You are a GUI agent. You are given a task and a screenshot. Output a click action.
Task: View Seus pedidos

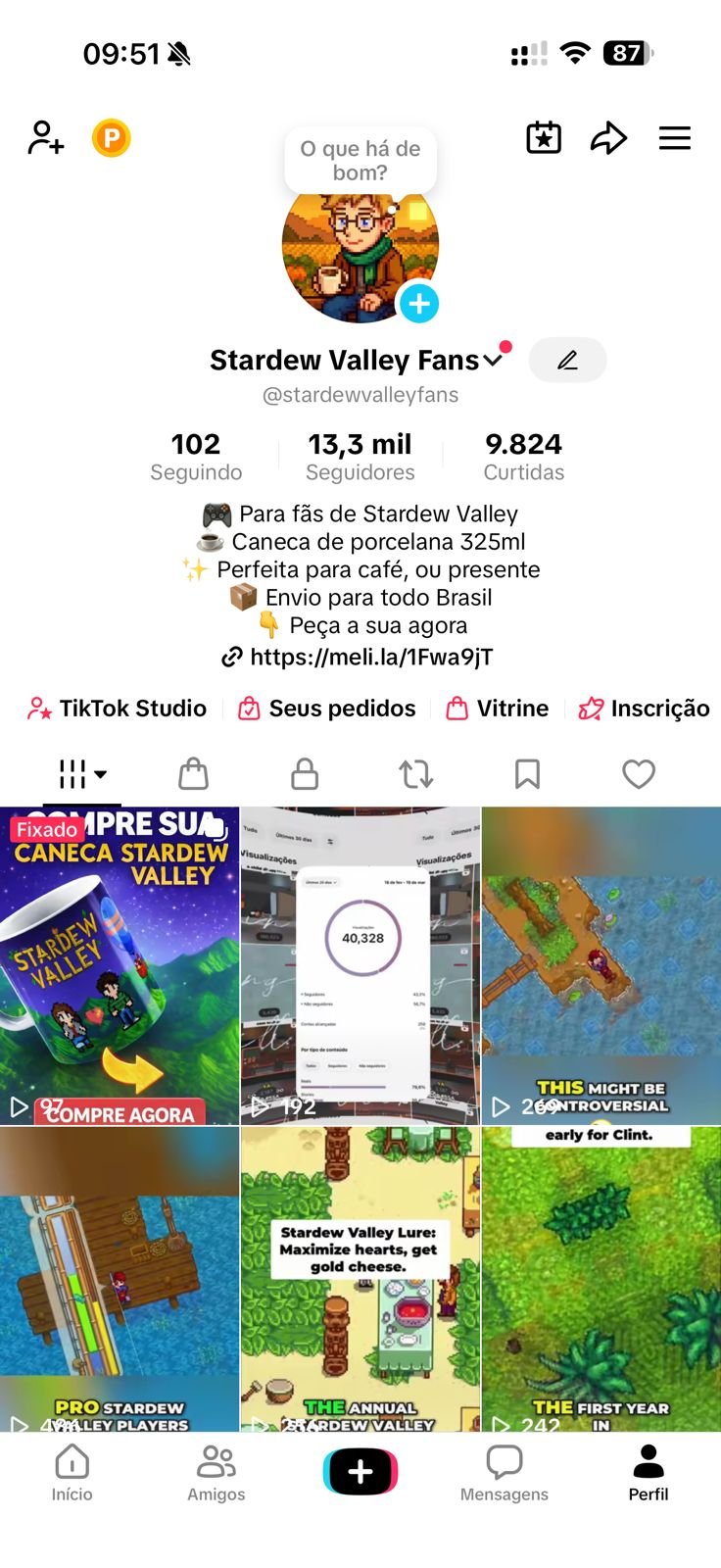[328, 709]
